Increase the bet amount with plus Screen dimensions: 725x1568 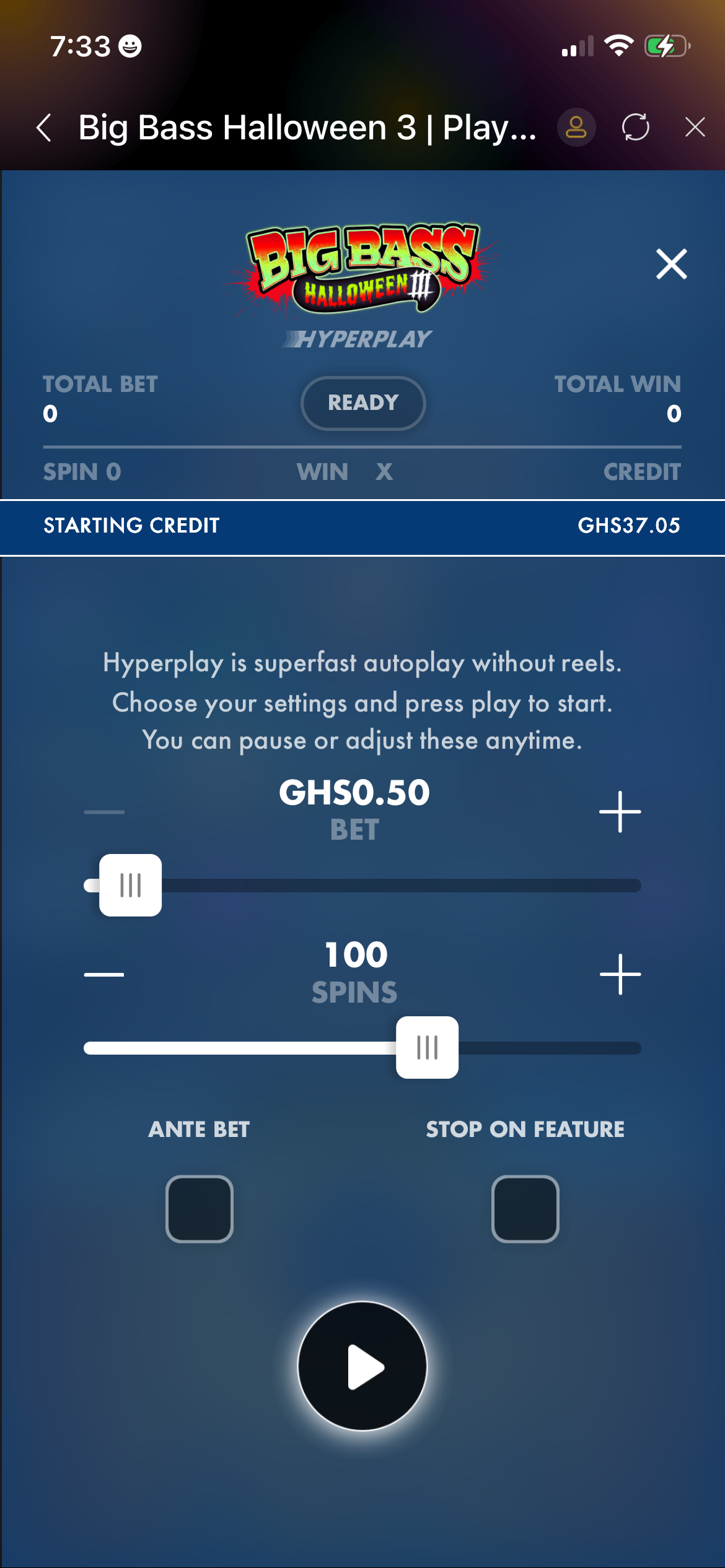click(x=620, y=811)
